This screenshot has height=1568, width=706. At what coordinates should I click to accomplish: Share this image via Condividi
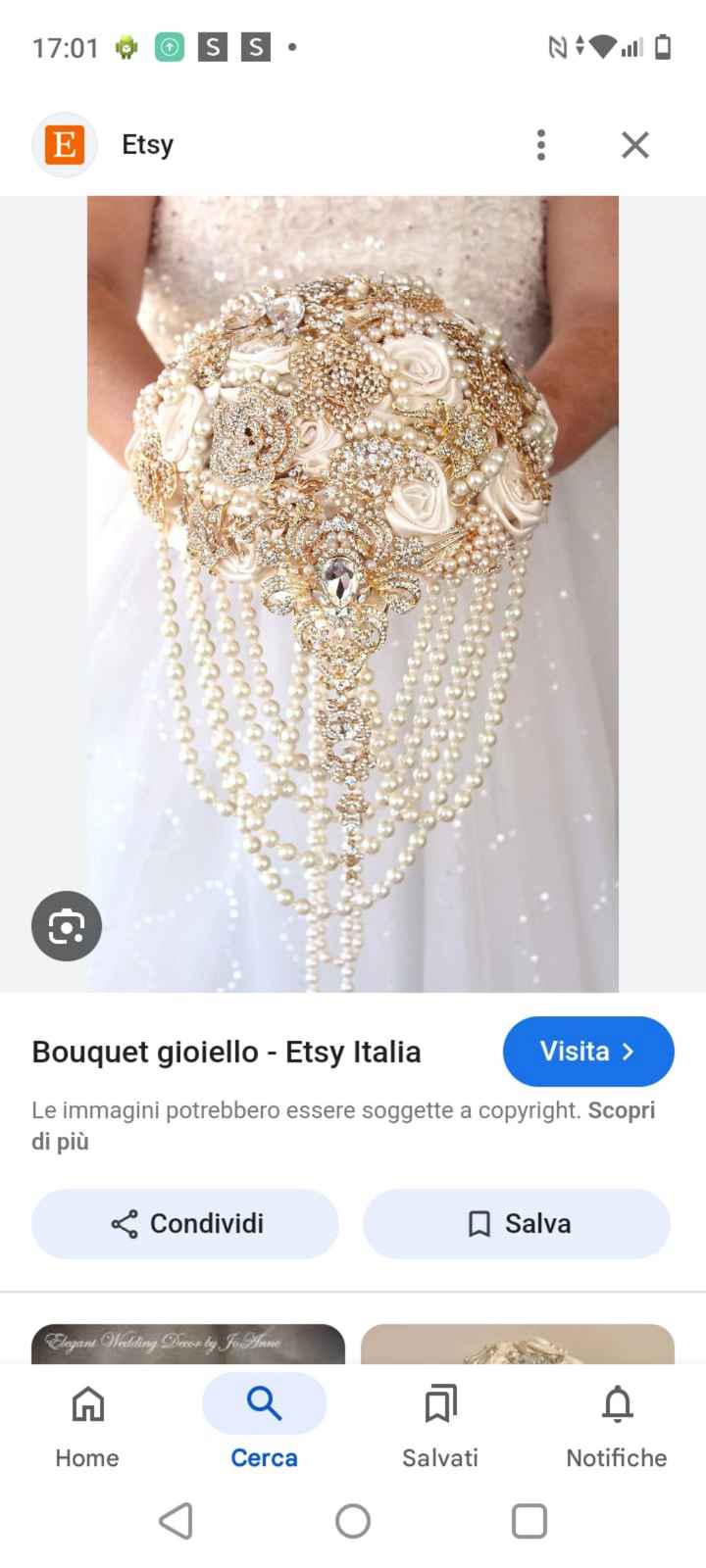[185, 1223]
